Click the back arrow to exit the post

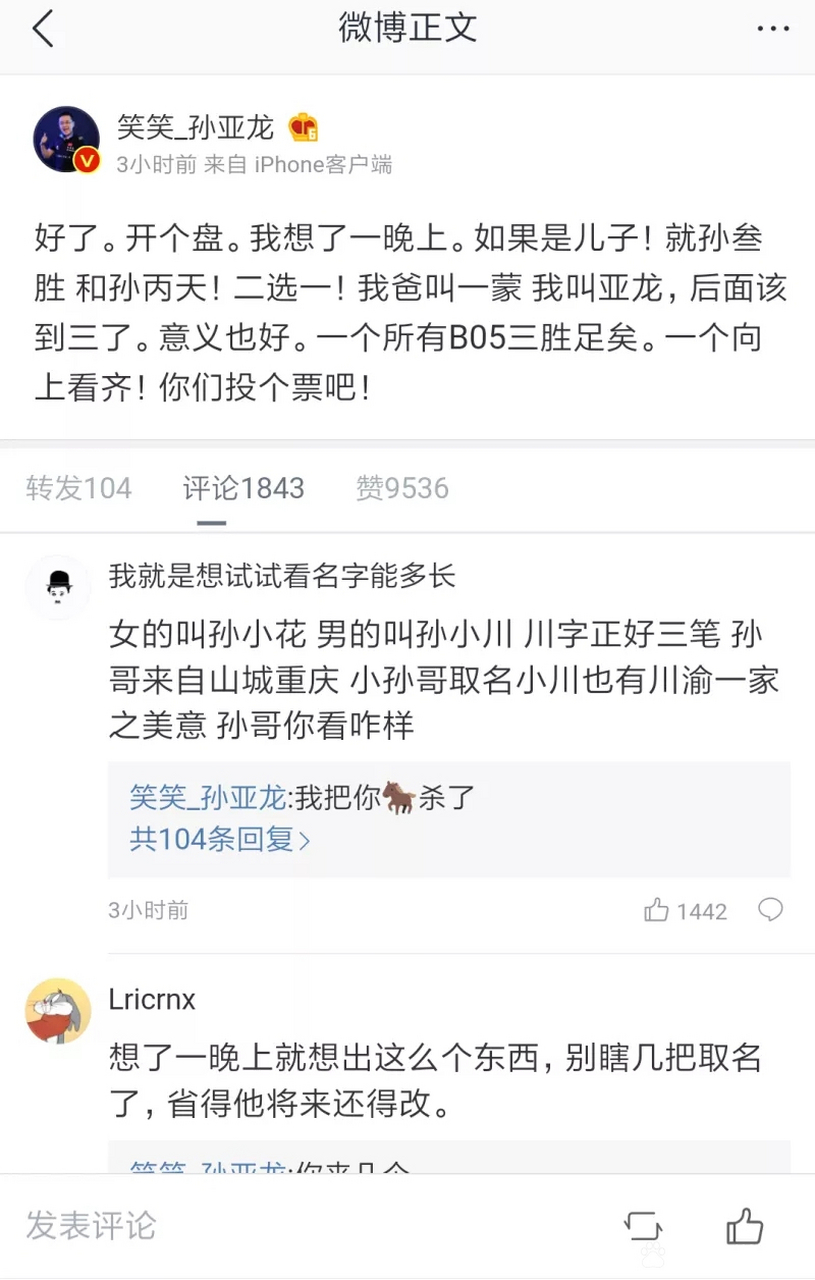(42, 28)
